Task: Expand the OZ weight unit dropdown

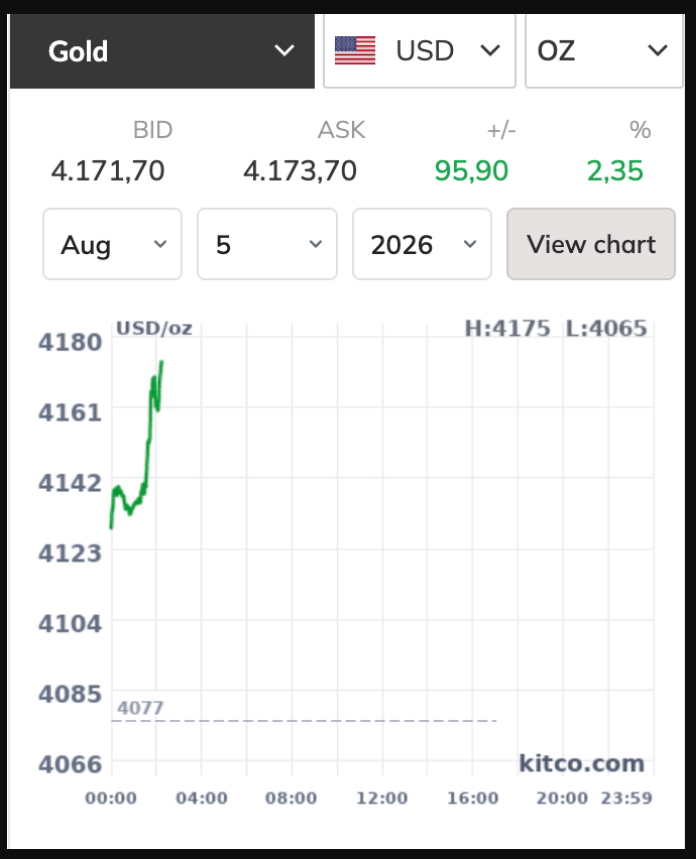Action: 604,51
